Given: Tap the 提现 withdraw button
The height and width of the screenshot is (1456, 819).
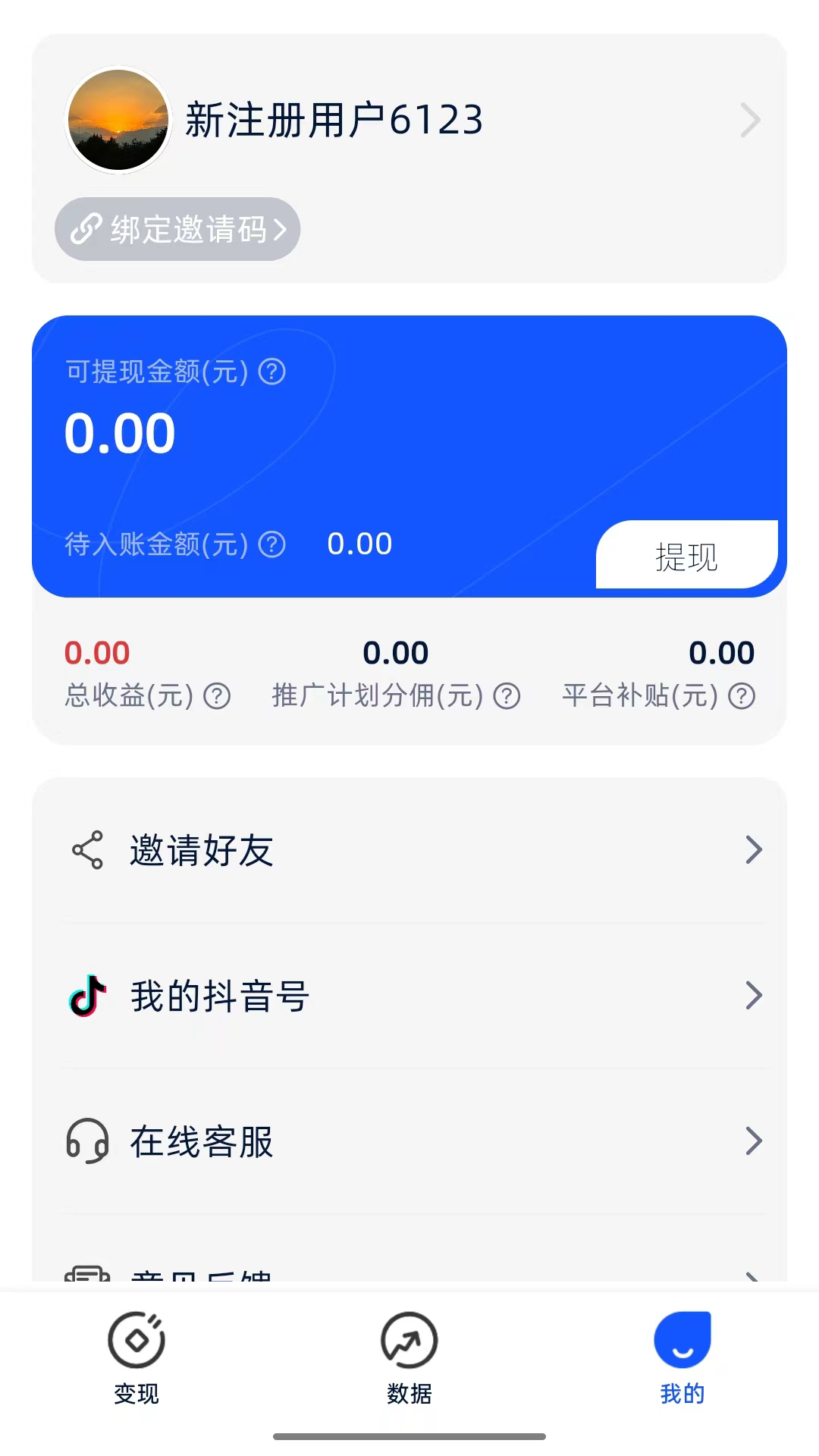Looking at the screenshot, I should click(686, 557).
